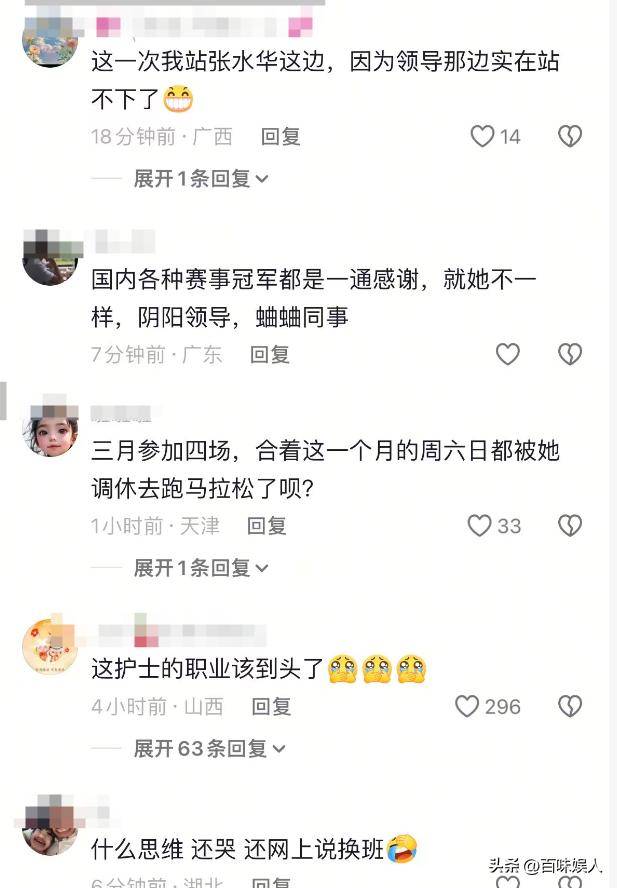Reply to the 18分钟前 广西 comment

coord(280,137)
